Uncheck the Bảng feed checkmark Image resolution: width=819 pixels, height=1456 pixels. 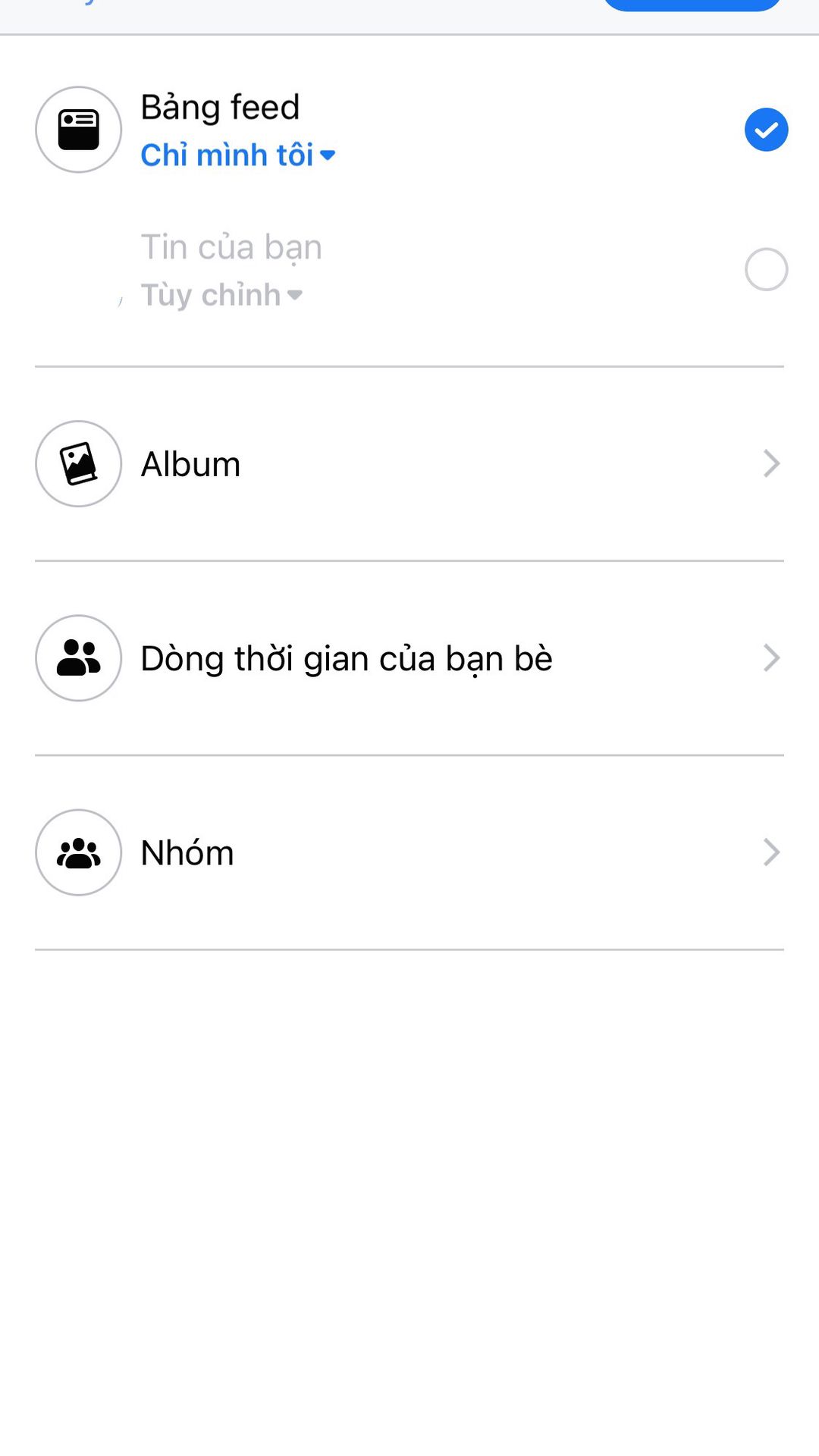(x=766, y=130)
